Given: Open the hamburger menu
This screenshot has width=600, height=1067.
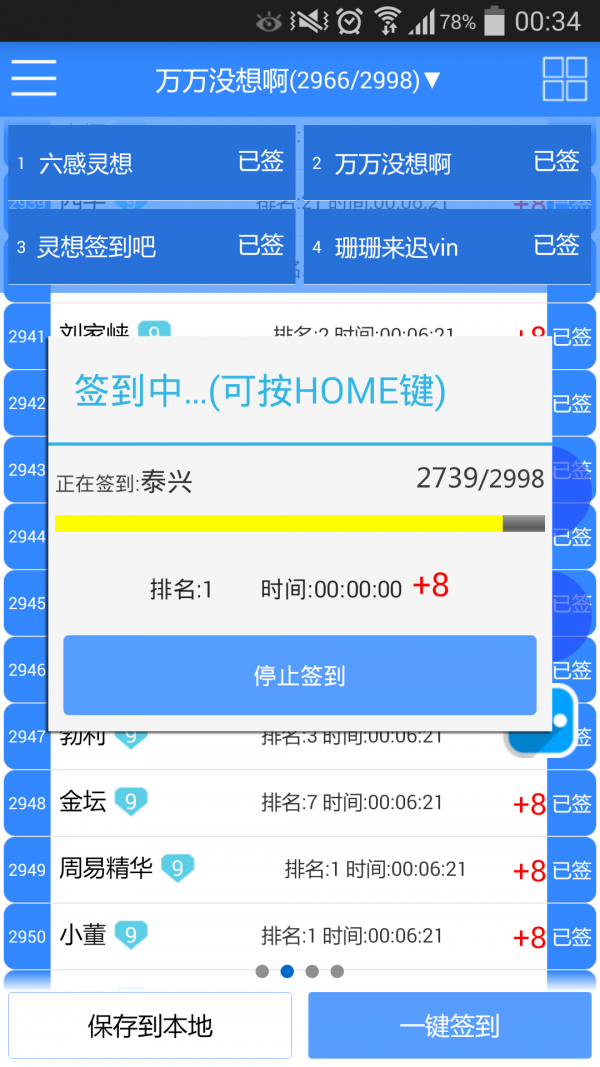Looking at the screenshot, I should point(34,78).
